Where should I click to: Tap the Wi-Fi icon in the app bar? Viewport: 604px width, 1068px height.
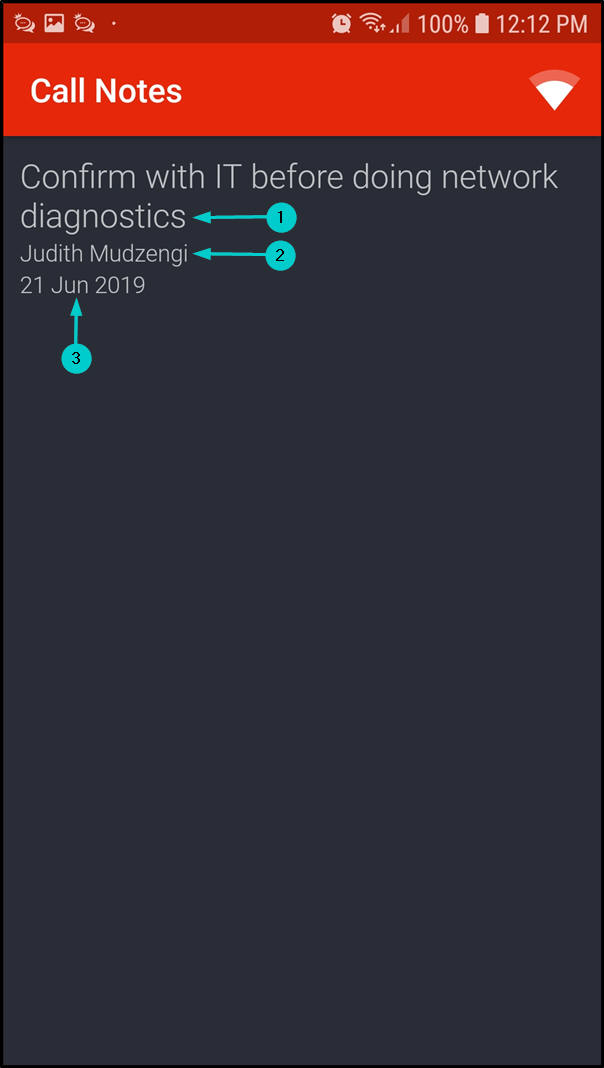click(x=554, y=91)
